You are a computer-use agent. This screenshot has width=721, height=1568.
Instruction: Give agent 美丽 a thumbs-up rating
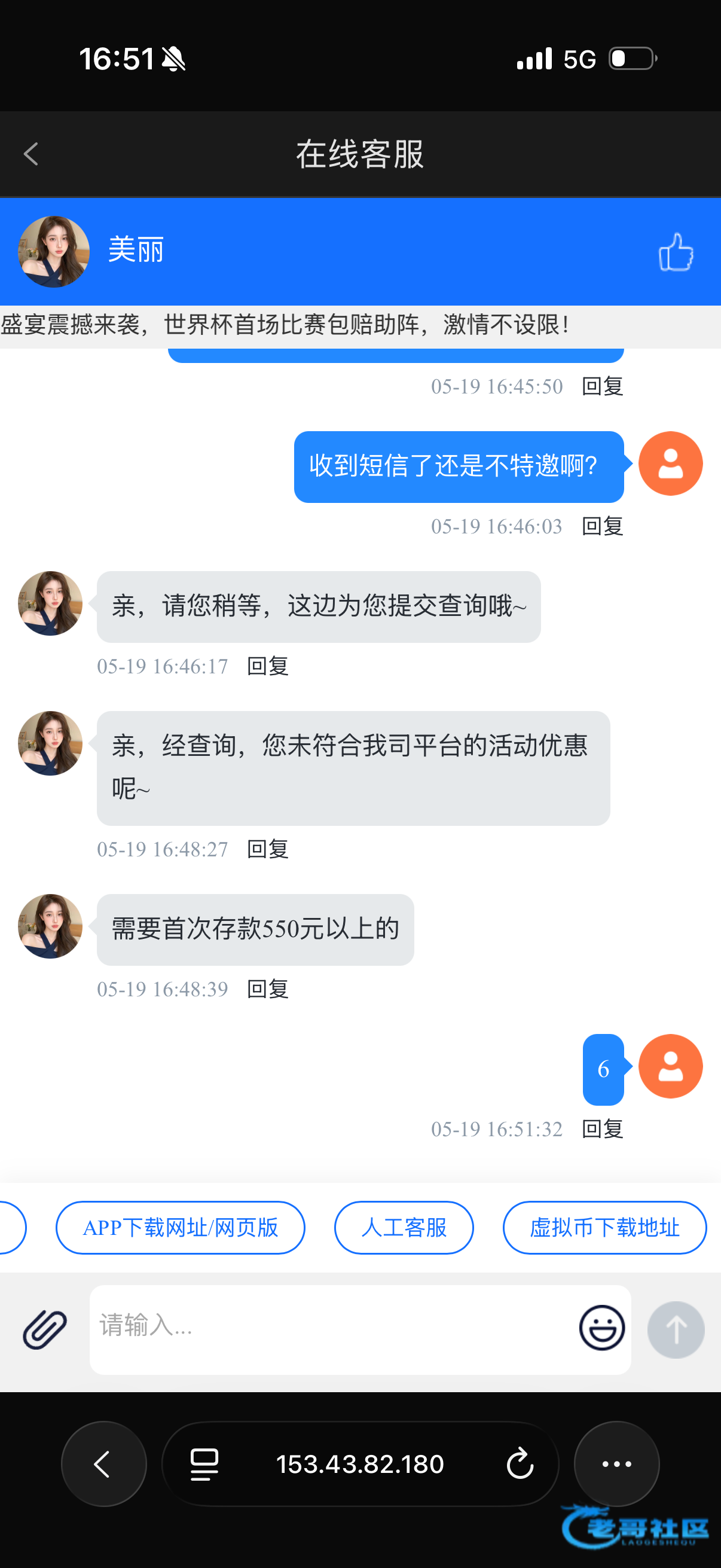coord(676,252)
